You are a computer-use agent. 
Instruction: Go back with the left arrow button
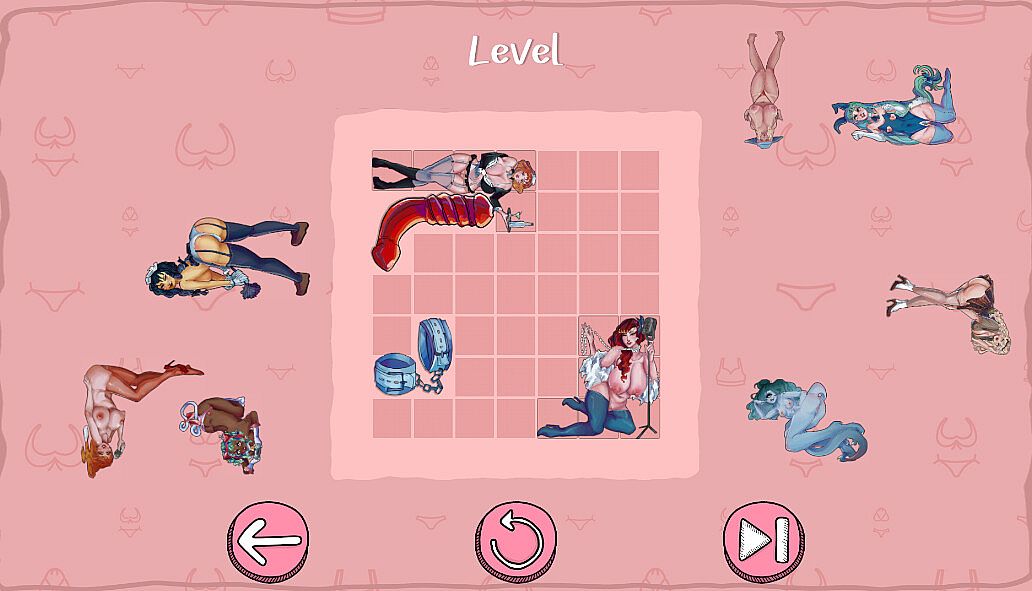click(267, 542)
